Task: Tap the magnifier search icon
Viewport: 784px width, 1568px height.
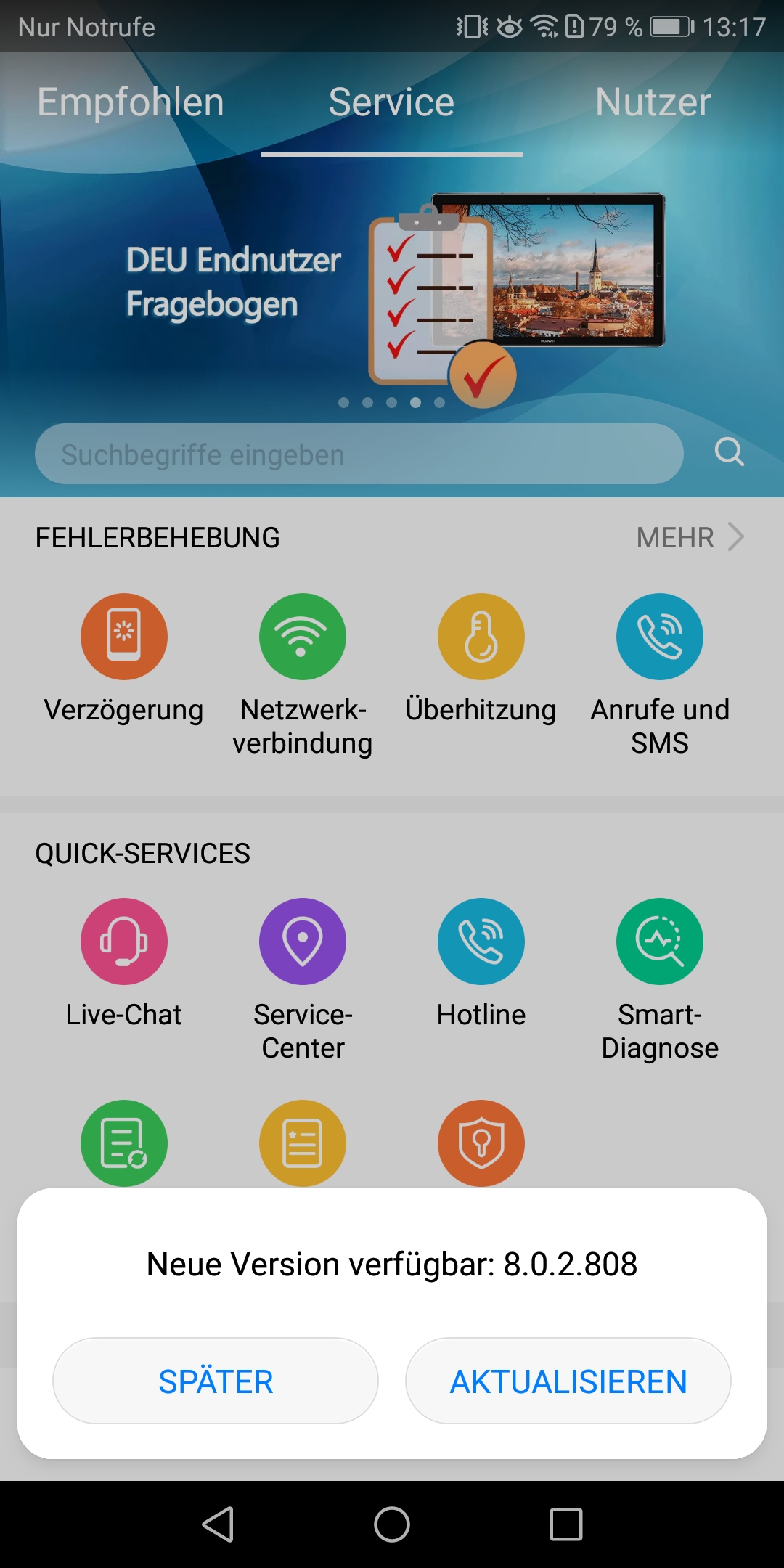Action: coord(729,452)
